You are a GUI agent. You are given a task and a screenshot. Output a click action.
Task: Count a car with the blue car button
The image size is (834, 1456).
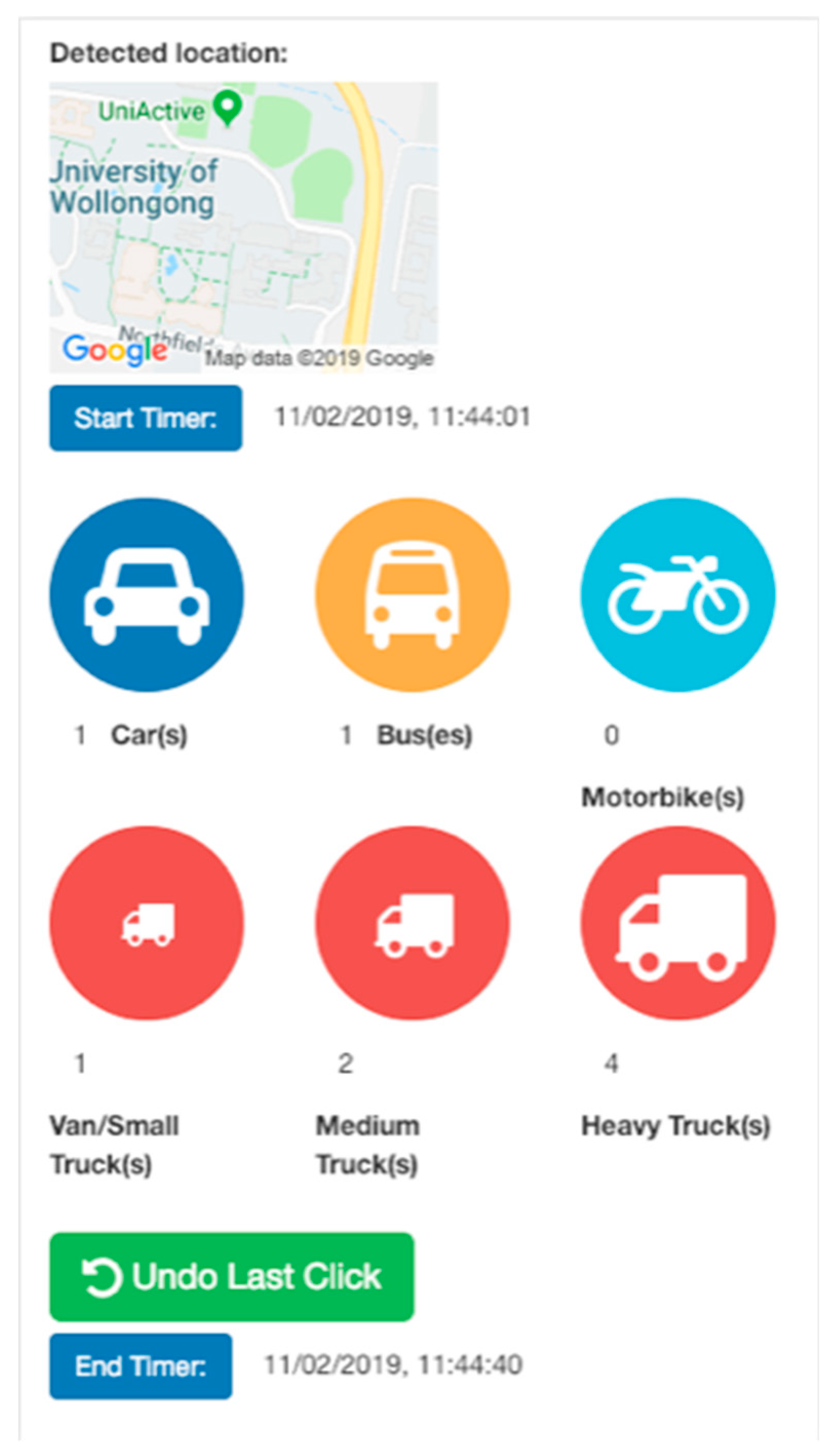tap(147, 594)
